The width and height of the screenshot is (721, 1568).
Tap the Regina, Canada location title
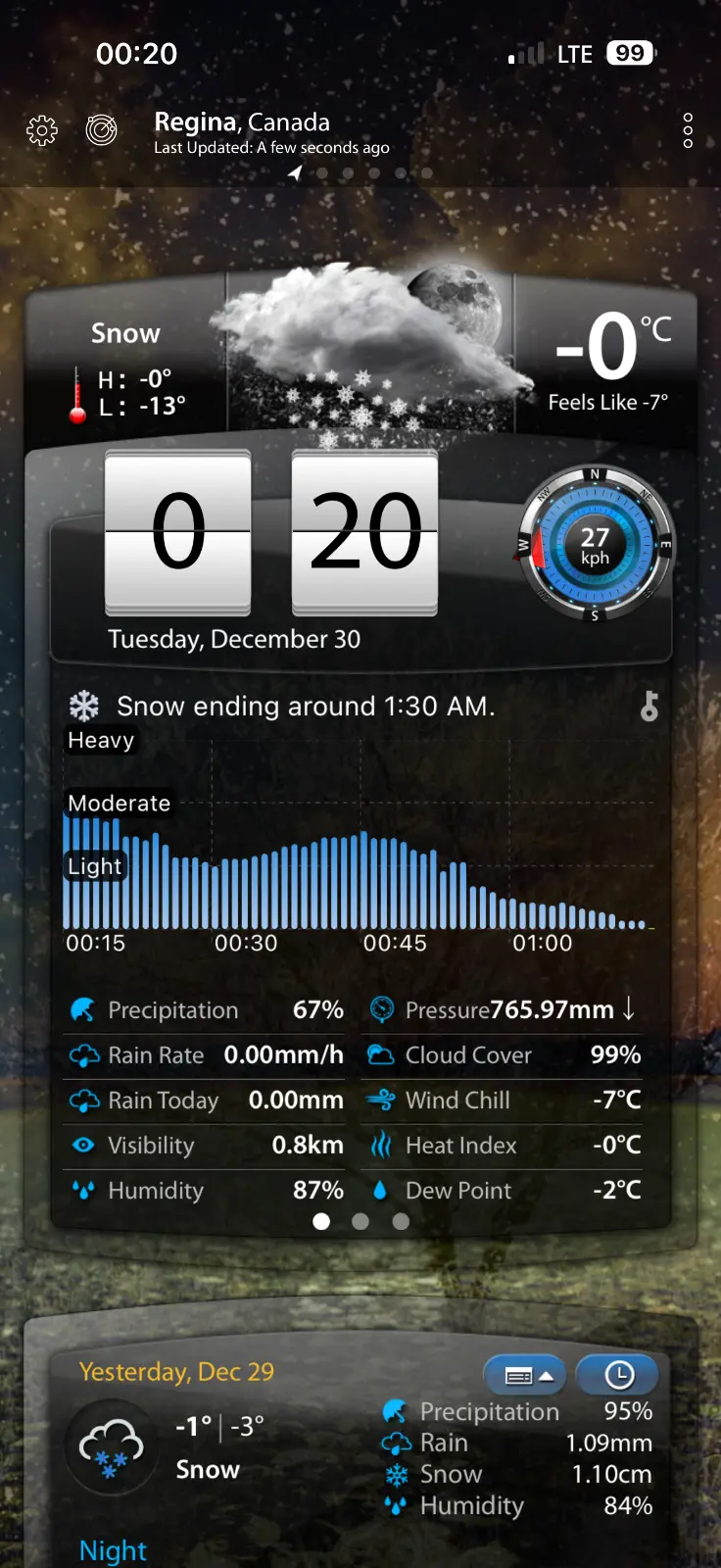pos(242,122)
